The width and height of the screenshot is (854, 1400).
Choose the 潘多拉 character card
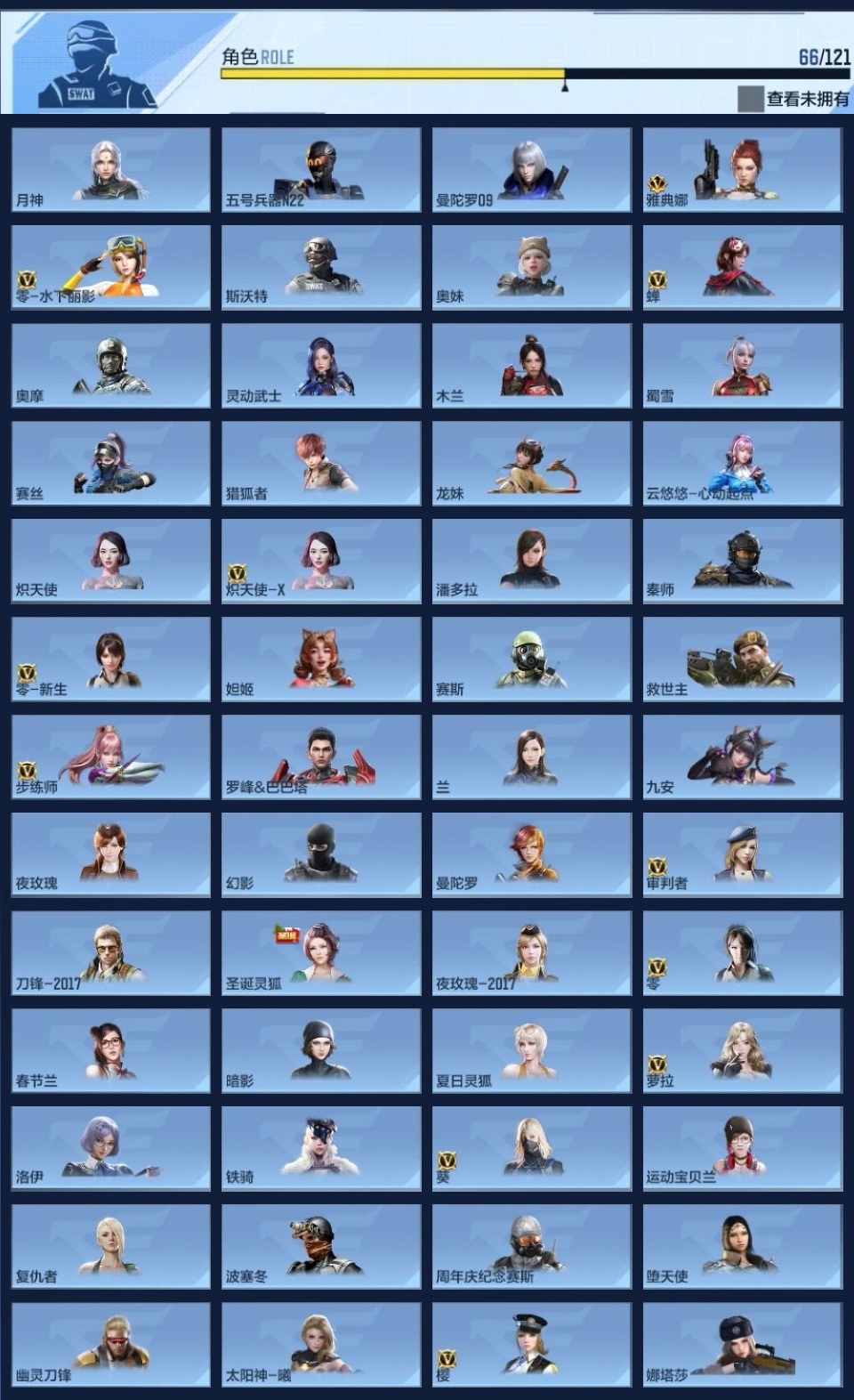pyautogui.click(x=532, y=561)
